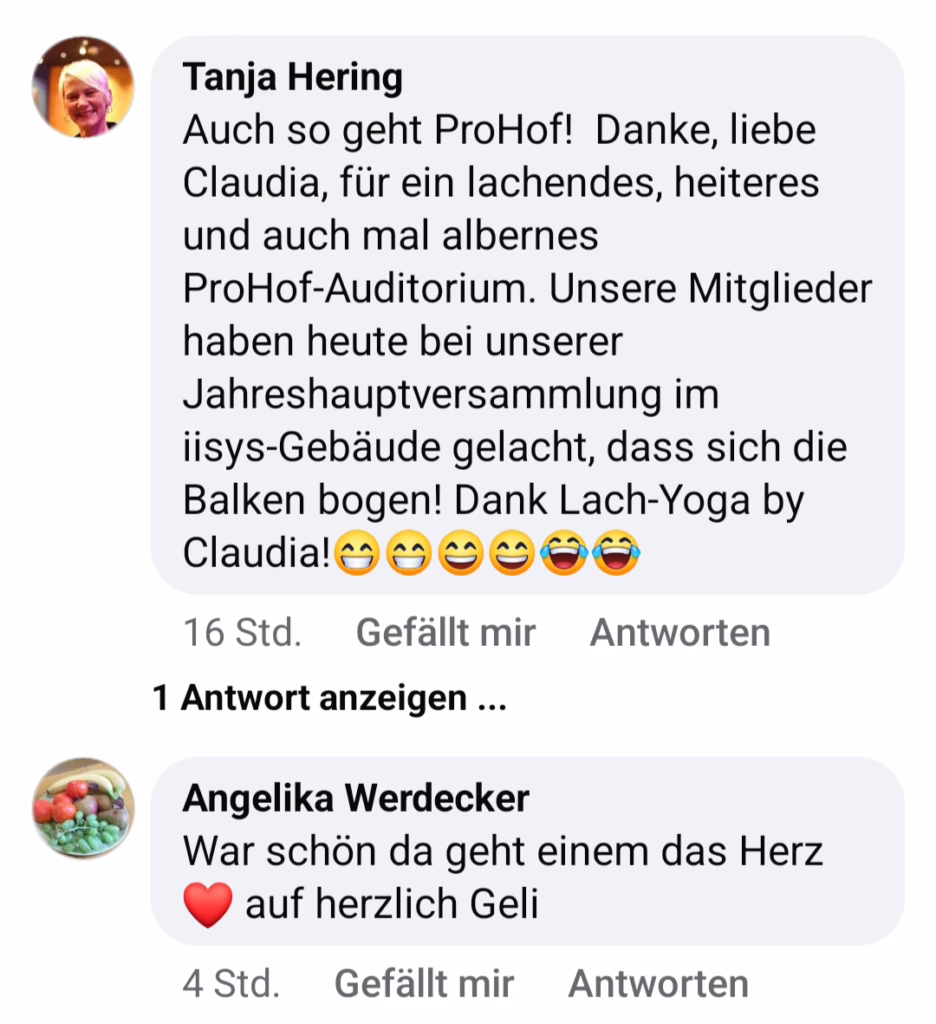Open Tanja Hering's profile picture
The image size is (936, 1024).
click(83, 87)
